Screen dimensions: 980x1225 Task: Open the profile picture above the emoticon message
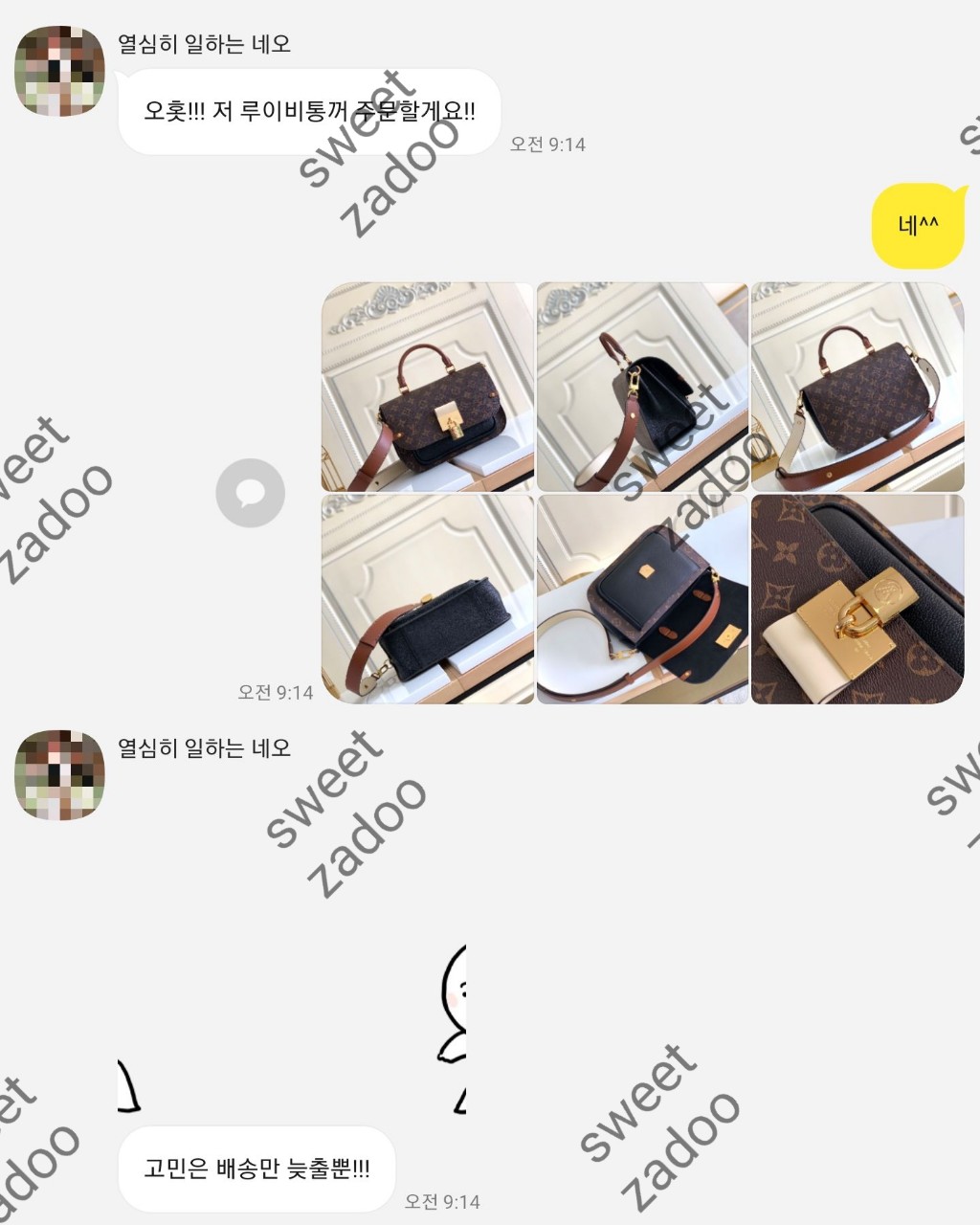pyautogui.click(x=59, y=774)
